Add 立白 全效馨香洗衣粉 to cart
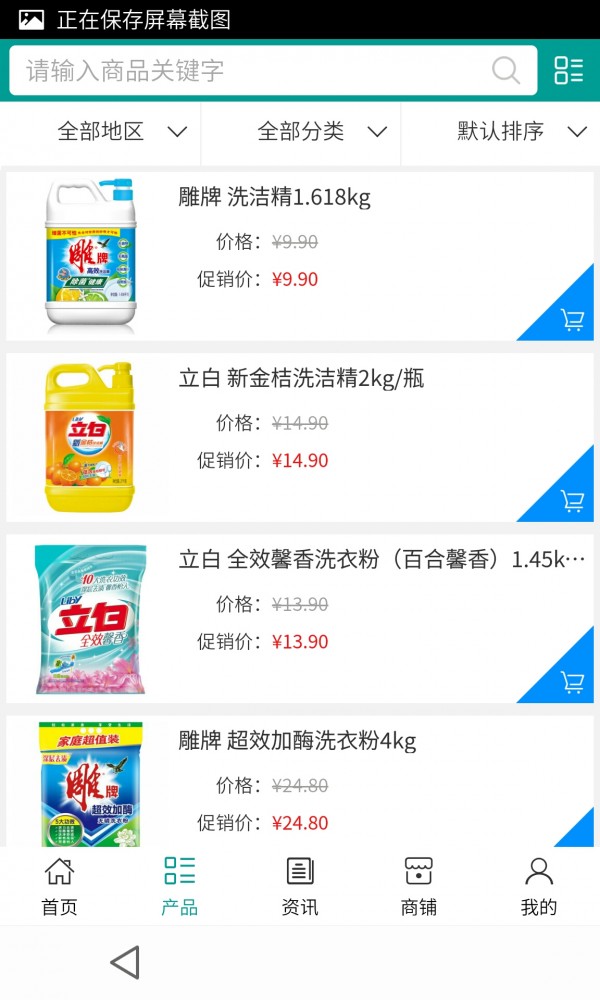This screenshot has width=600, height=1000. 572,682
